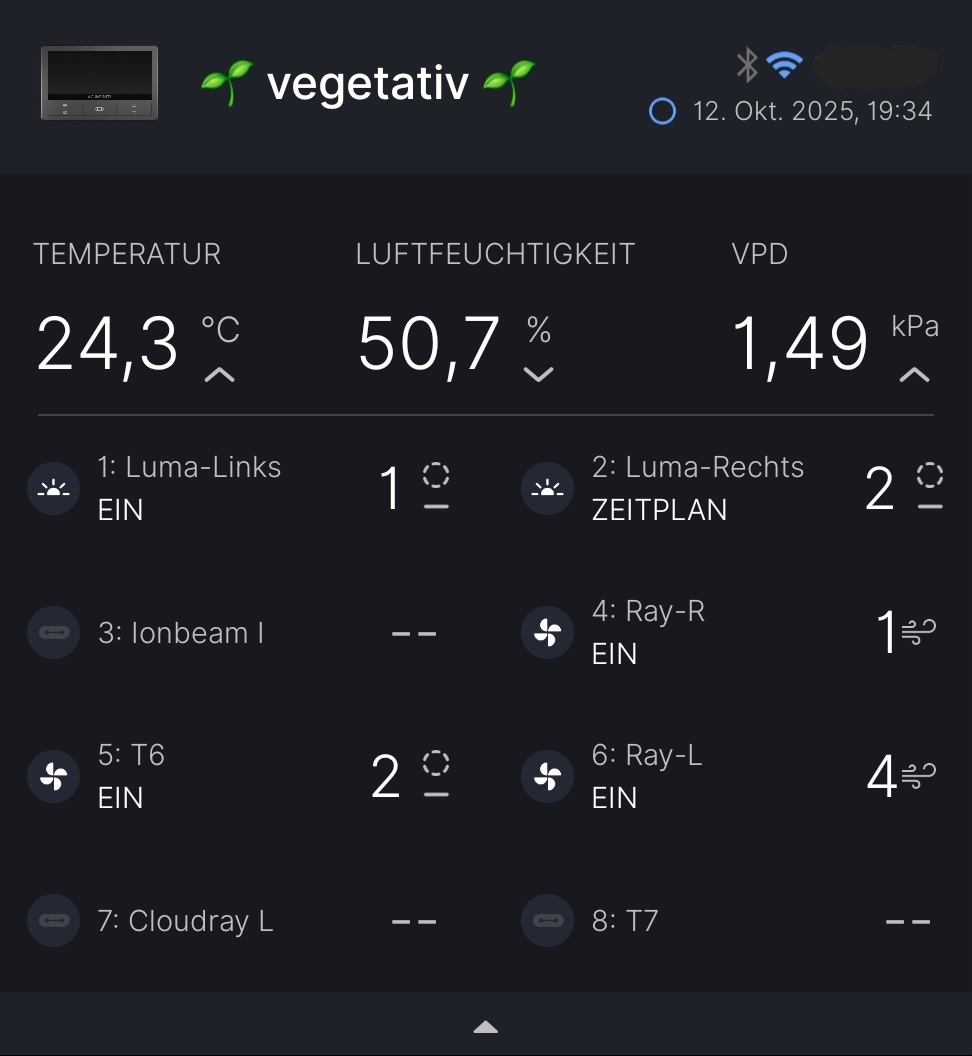
Task: Select port 2 Luma-Rechts
Action: pos(697,488)
